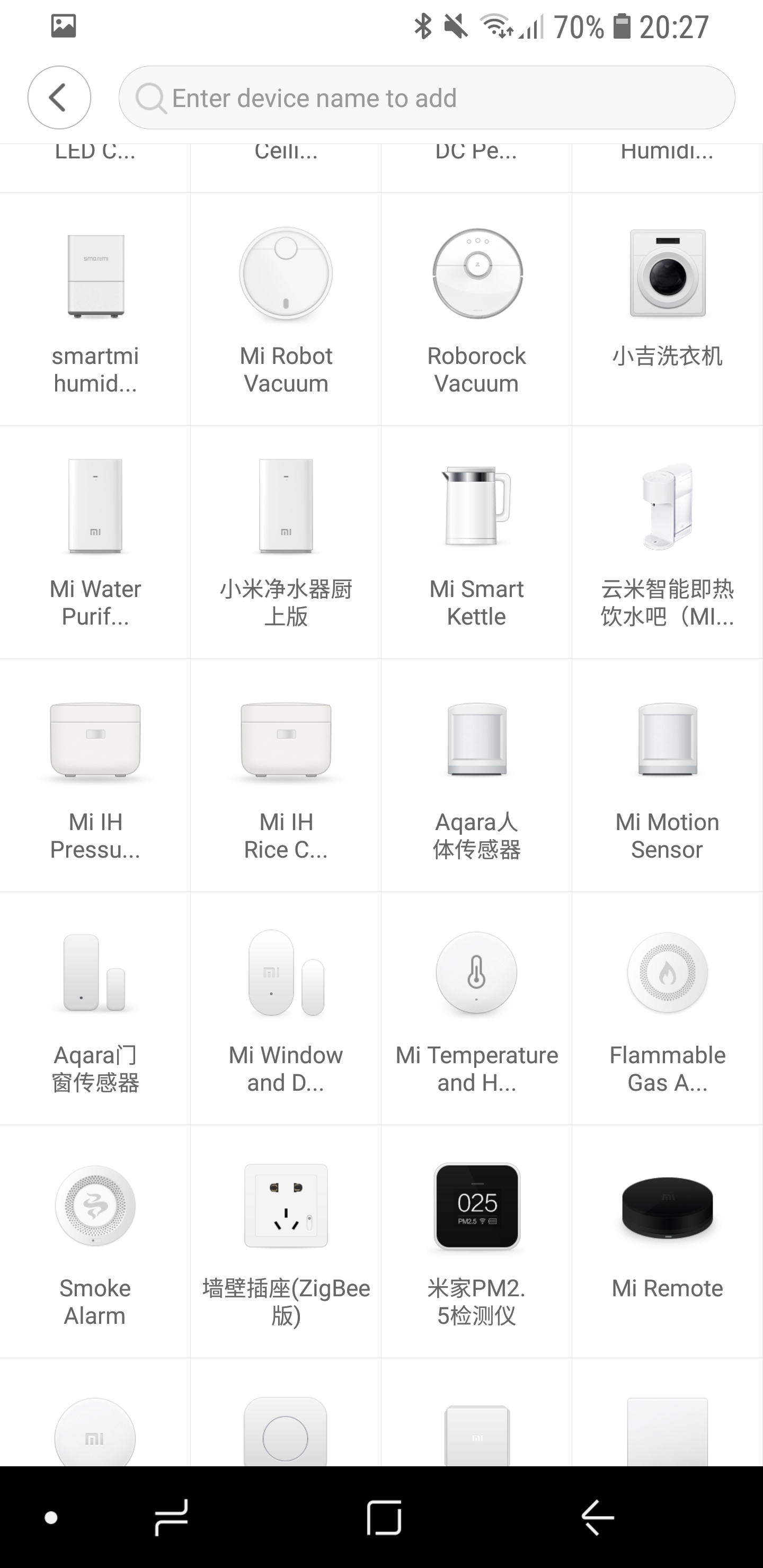Select the Aqara人体传感器 tile
The image size is (763, 1568).
click(476, 775)
